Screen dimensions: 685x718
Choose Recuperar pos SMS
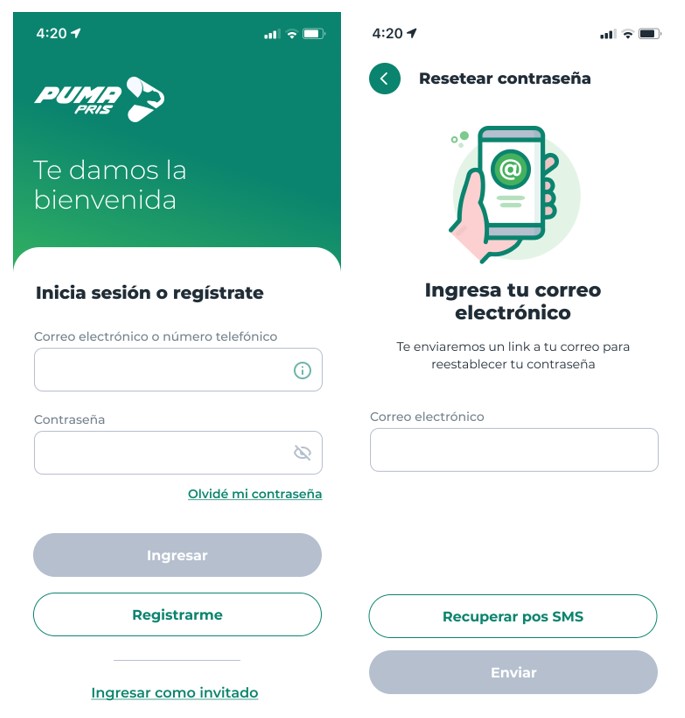click(513, 617)
